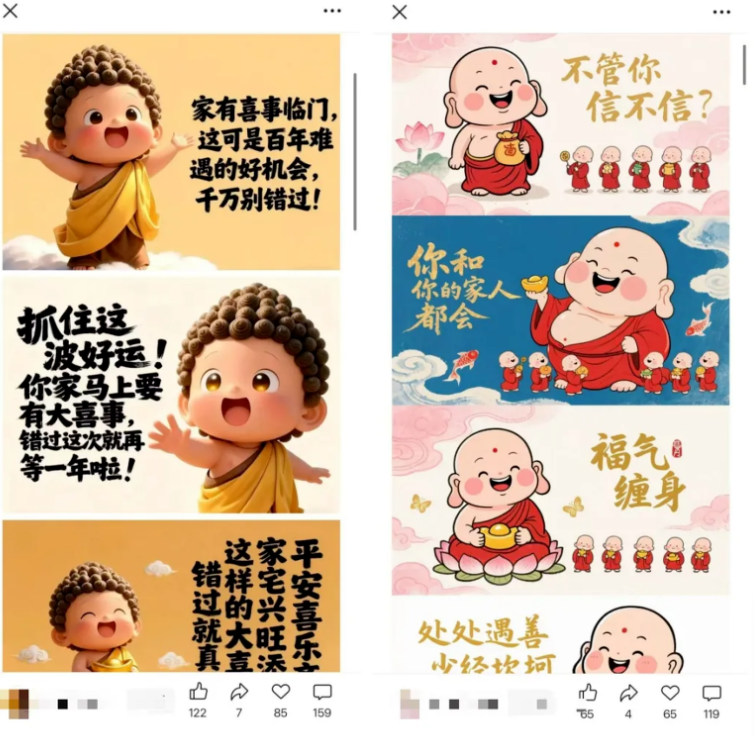
Task: Share the post with 4 shares
Action: [x=629, y=692]
